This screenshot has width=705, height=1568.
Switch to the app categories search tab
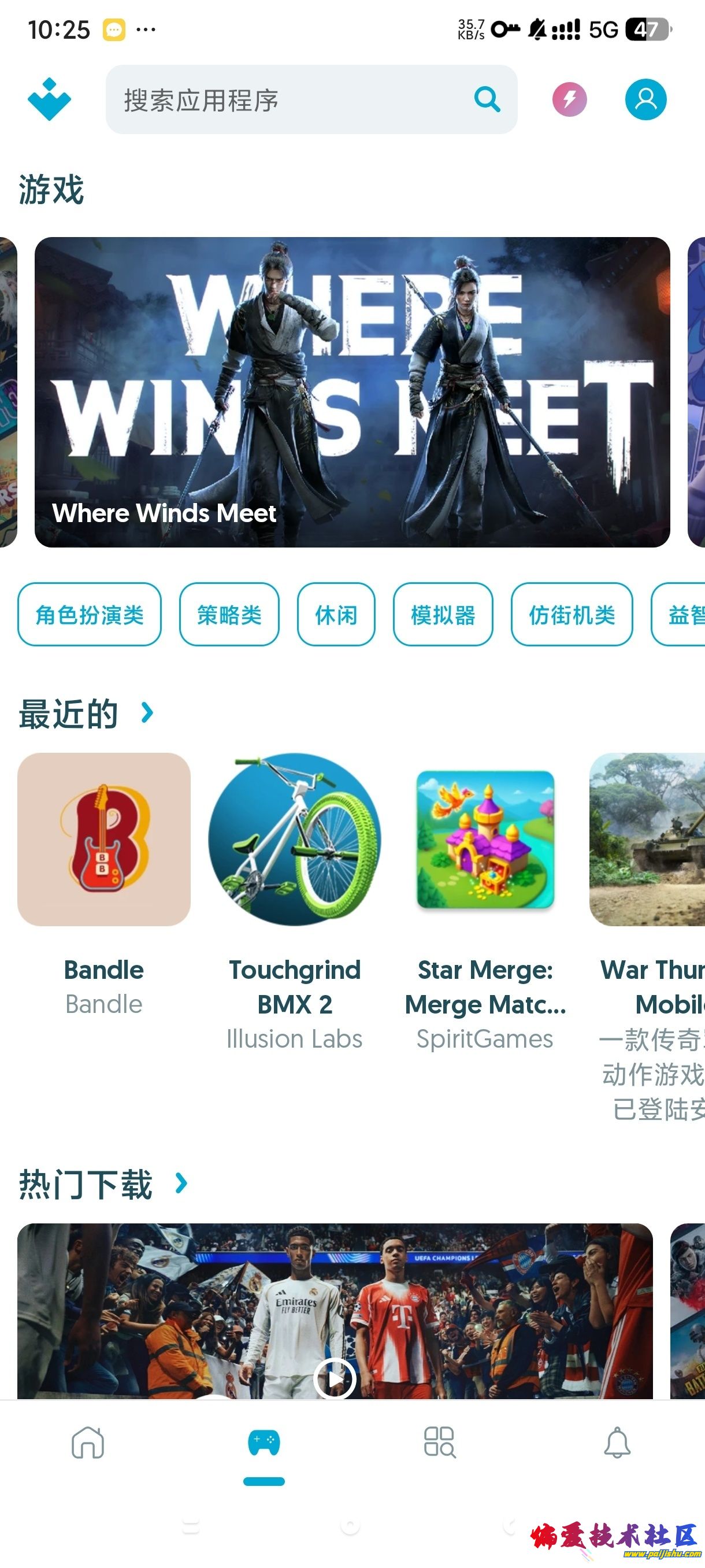coord(440,1443)
